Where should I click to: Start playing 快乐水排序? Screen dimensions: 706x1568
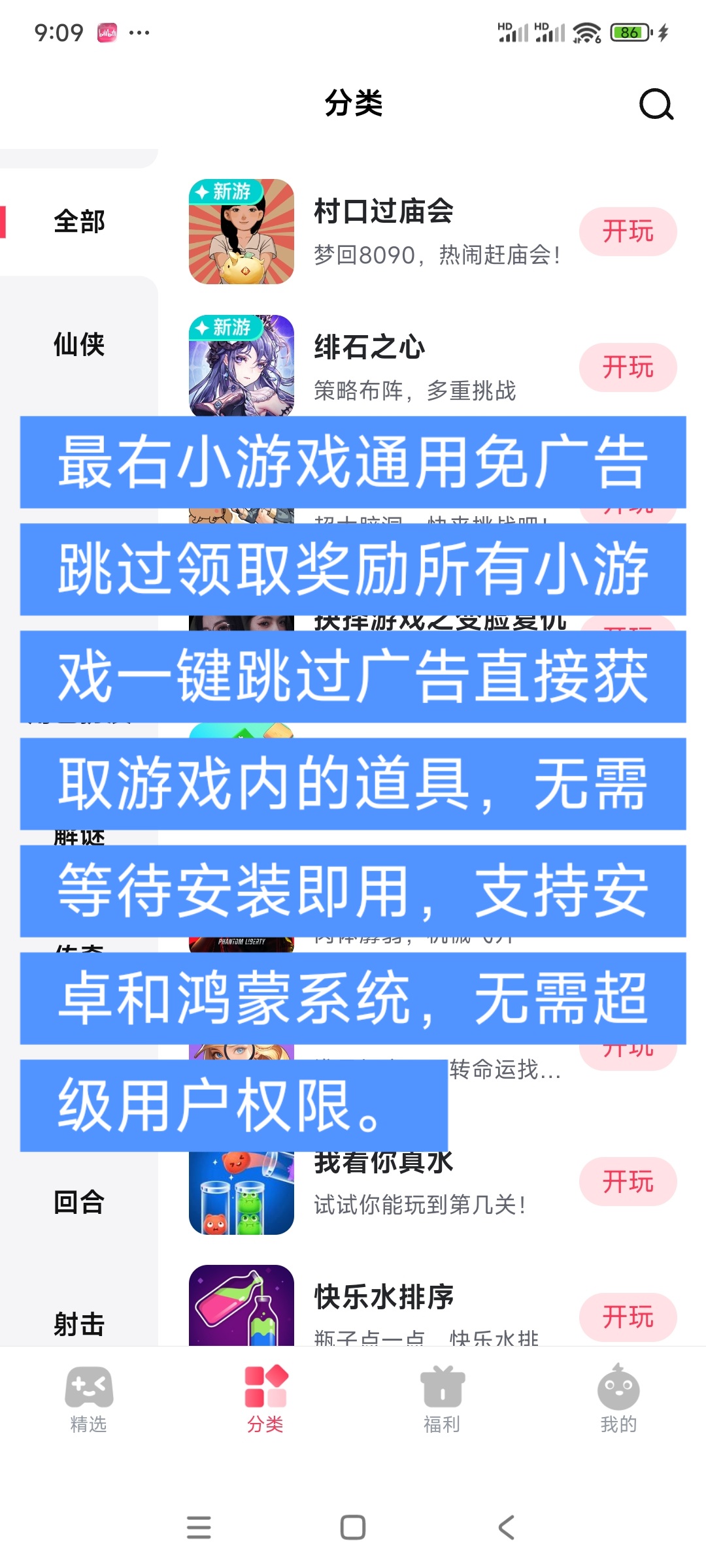628,1316
